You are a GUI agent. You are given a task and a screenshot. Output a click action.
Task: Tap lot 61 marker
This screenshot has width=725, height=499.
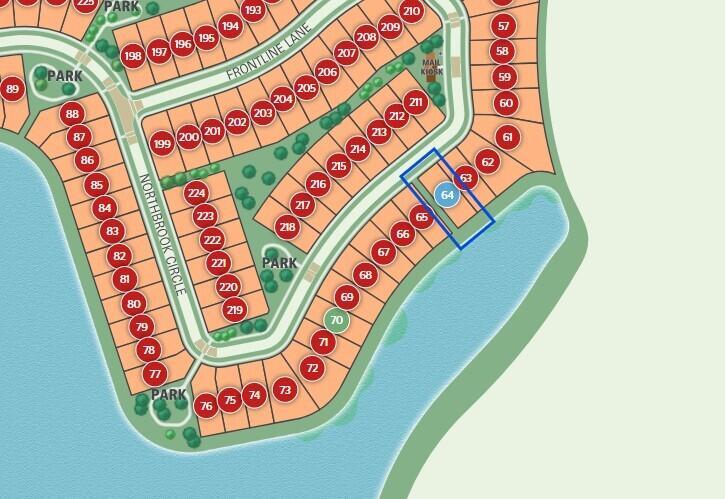[x=507, y=137]
